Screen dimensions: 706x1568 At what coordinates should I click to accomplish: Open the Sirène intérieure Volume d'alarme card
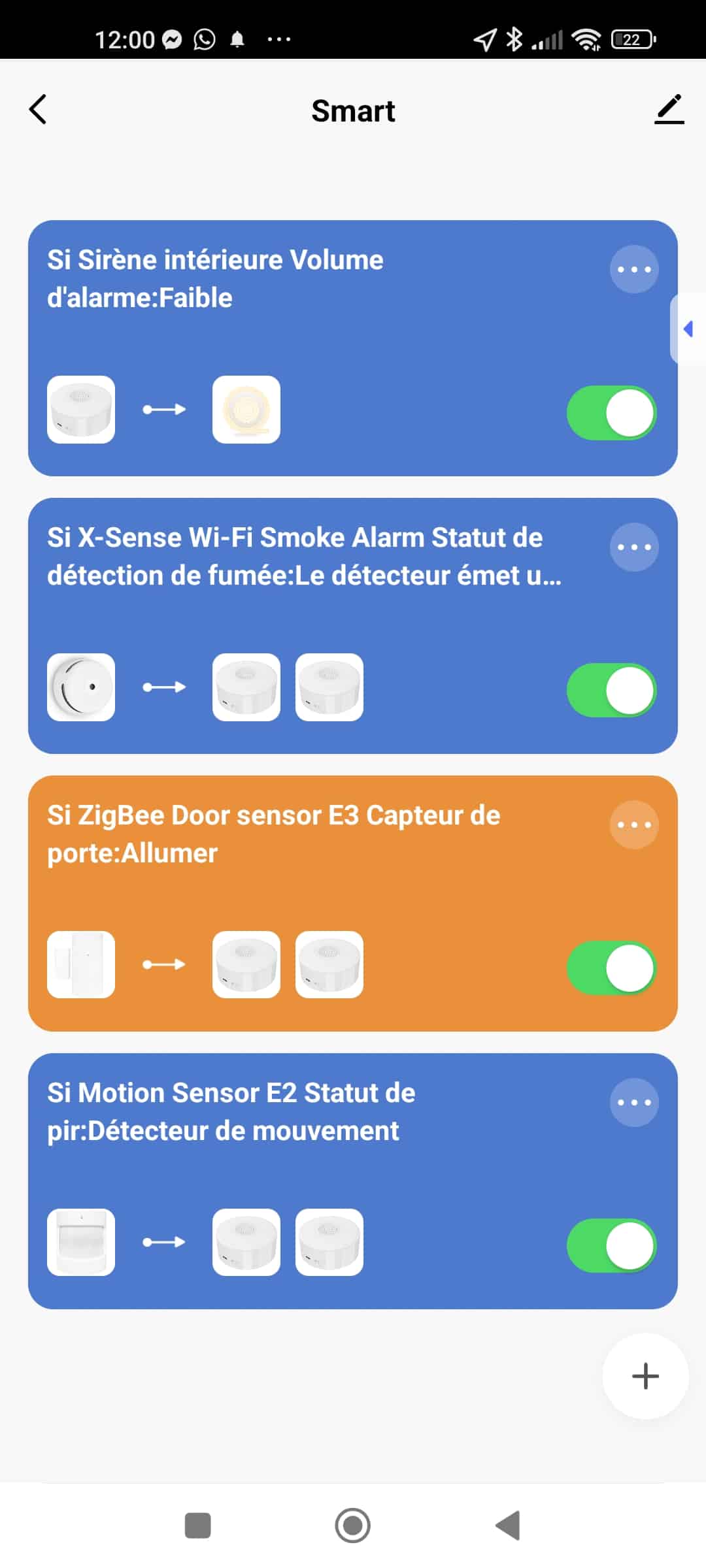tap(352, 348)
